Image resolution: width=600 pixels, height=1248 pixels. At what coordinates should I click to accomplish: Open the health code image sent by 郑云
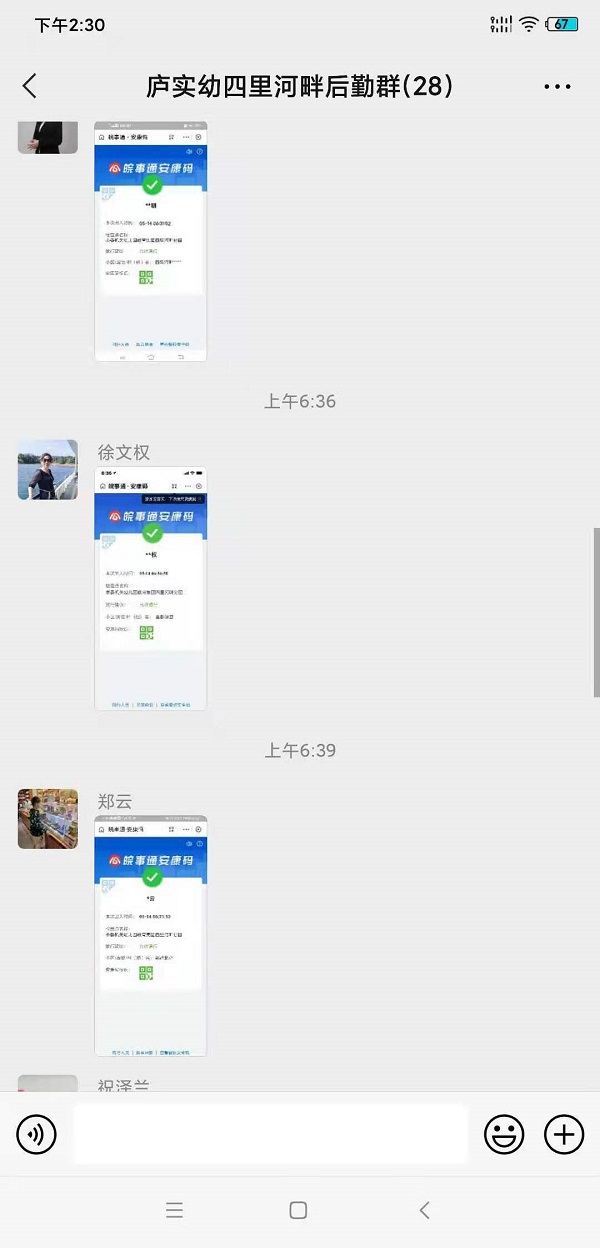(151, 936)
